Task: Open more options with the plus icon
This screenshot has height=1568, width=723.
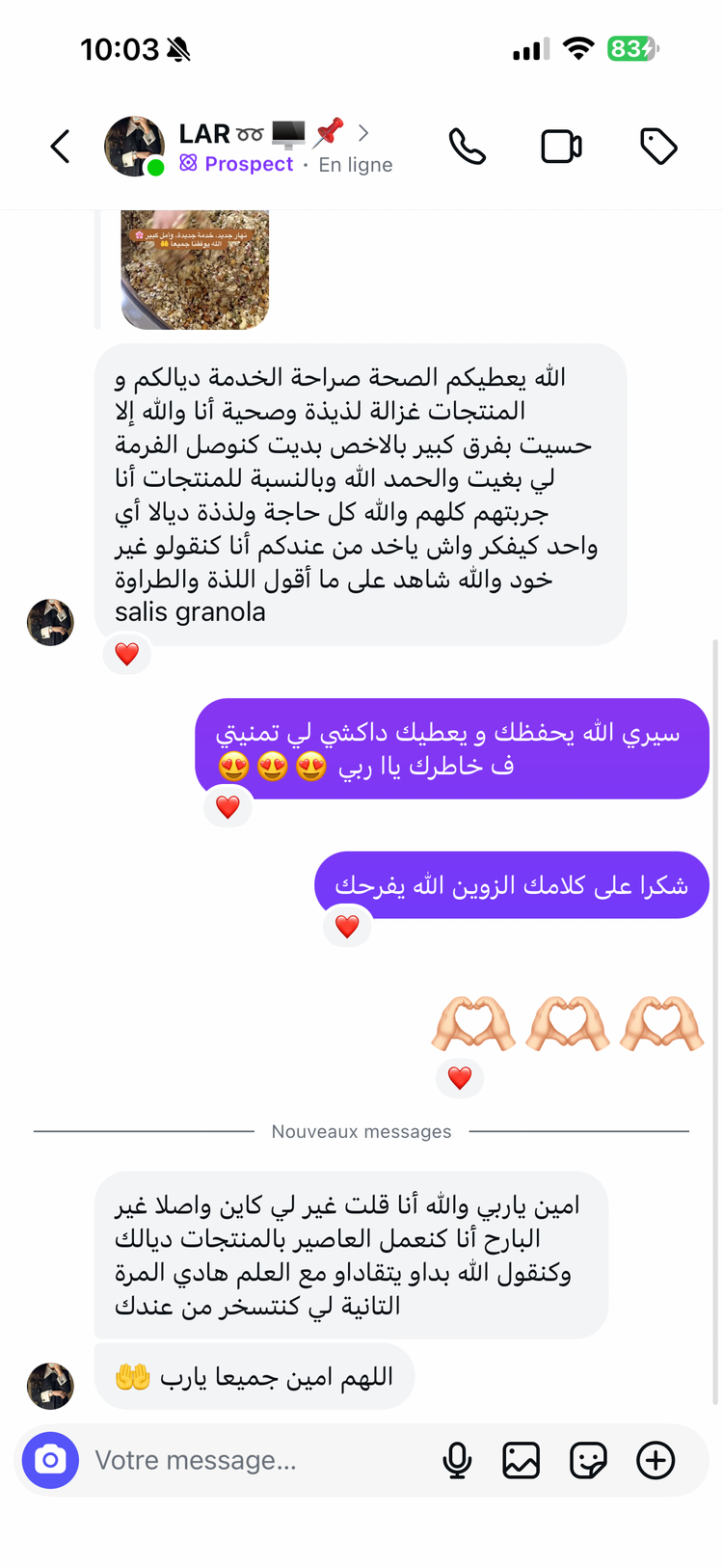Action: coord(656,1460)
